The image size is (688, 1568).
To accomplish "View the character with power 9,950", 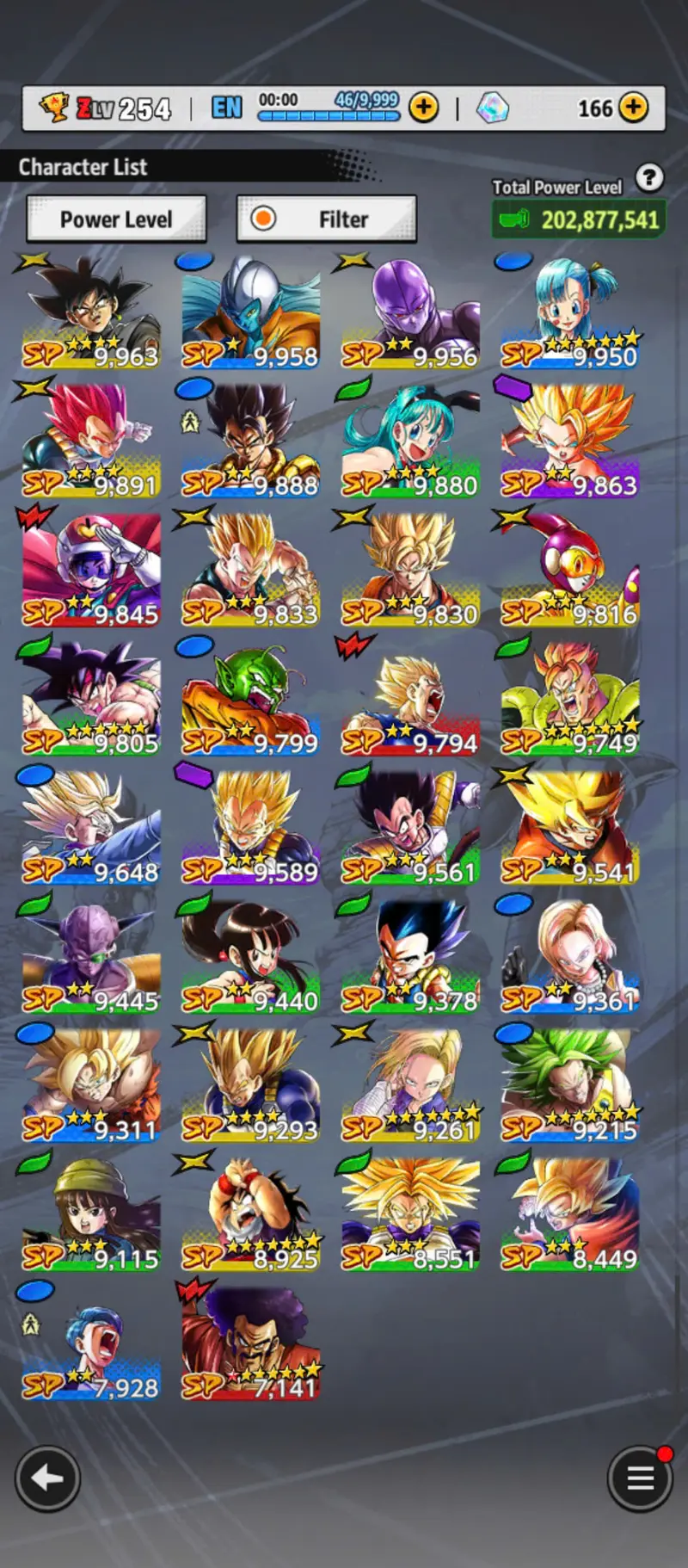I will [570, 313].
